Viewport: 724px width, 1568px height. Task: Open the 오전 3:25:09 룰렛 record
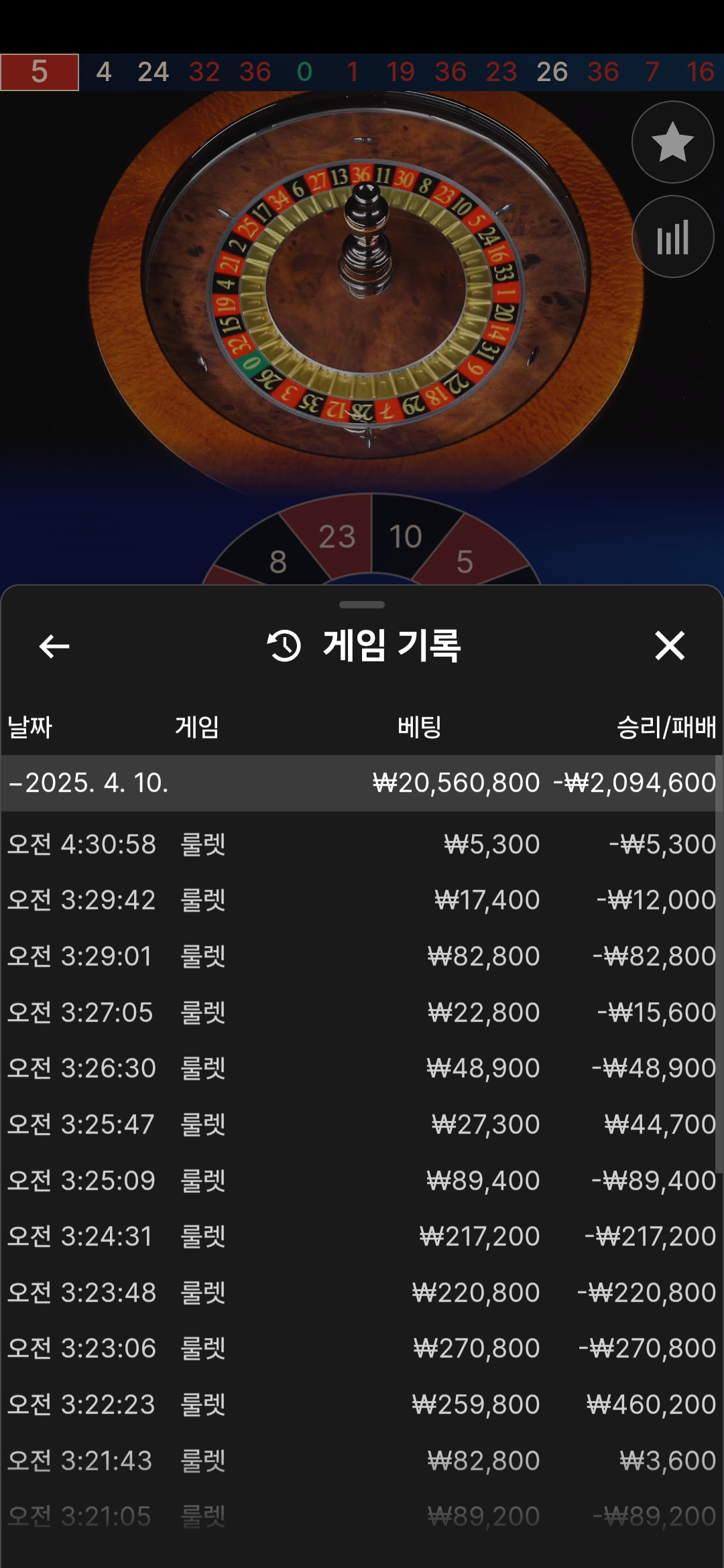pos(362,1181)
